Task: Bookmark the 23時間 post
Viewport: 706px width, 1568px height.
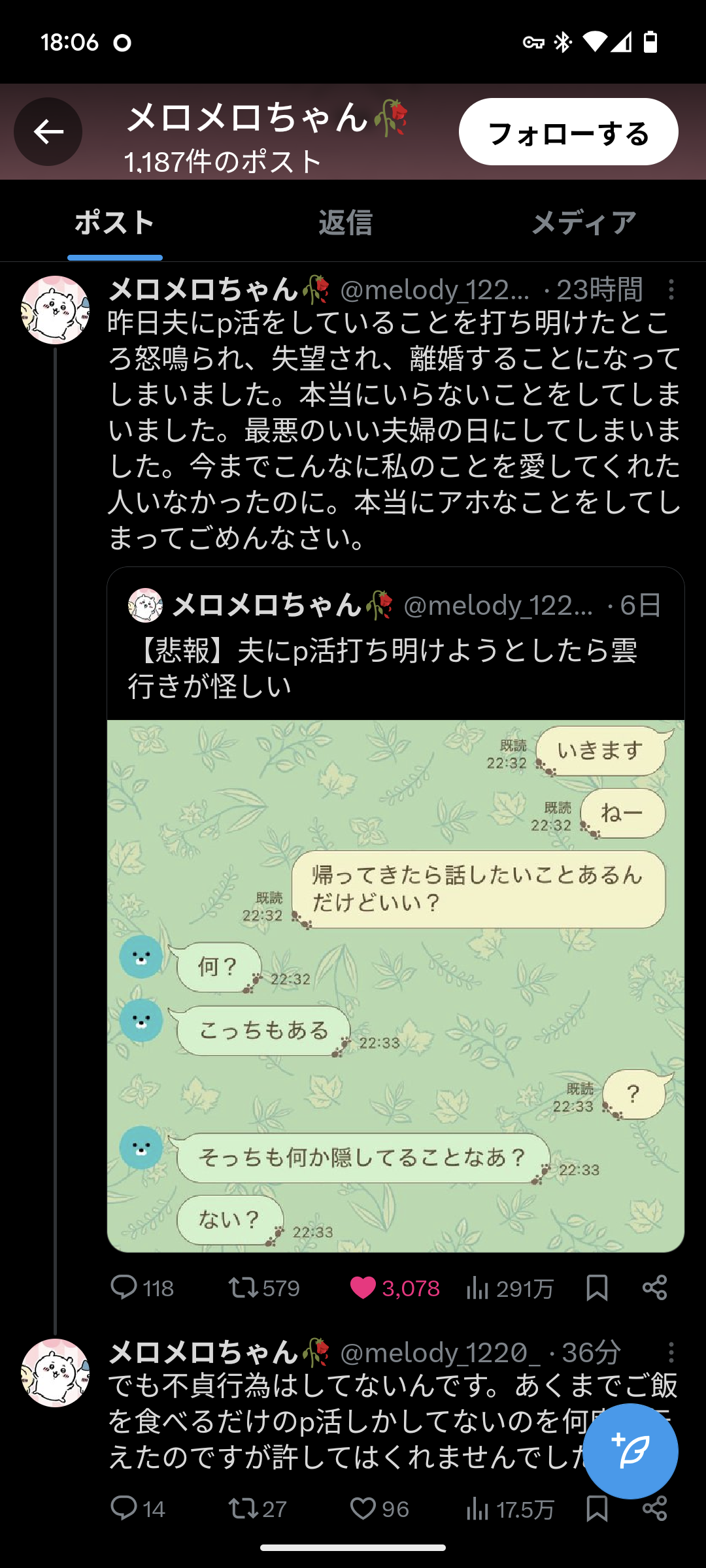Action: coord(597,1288)
